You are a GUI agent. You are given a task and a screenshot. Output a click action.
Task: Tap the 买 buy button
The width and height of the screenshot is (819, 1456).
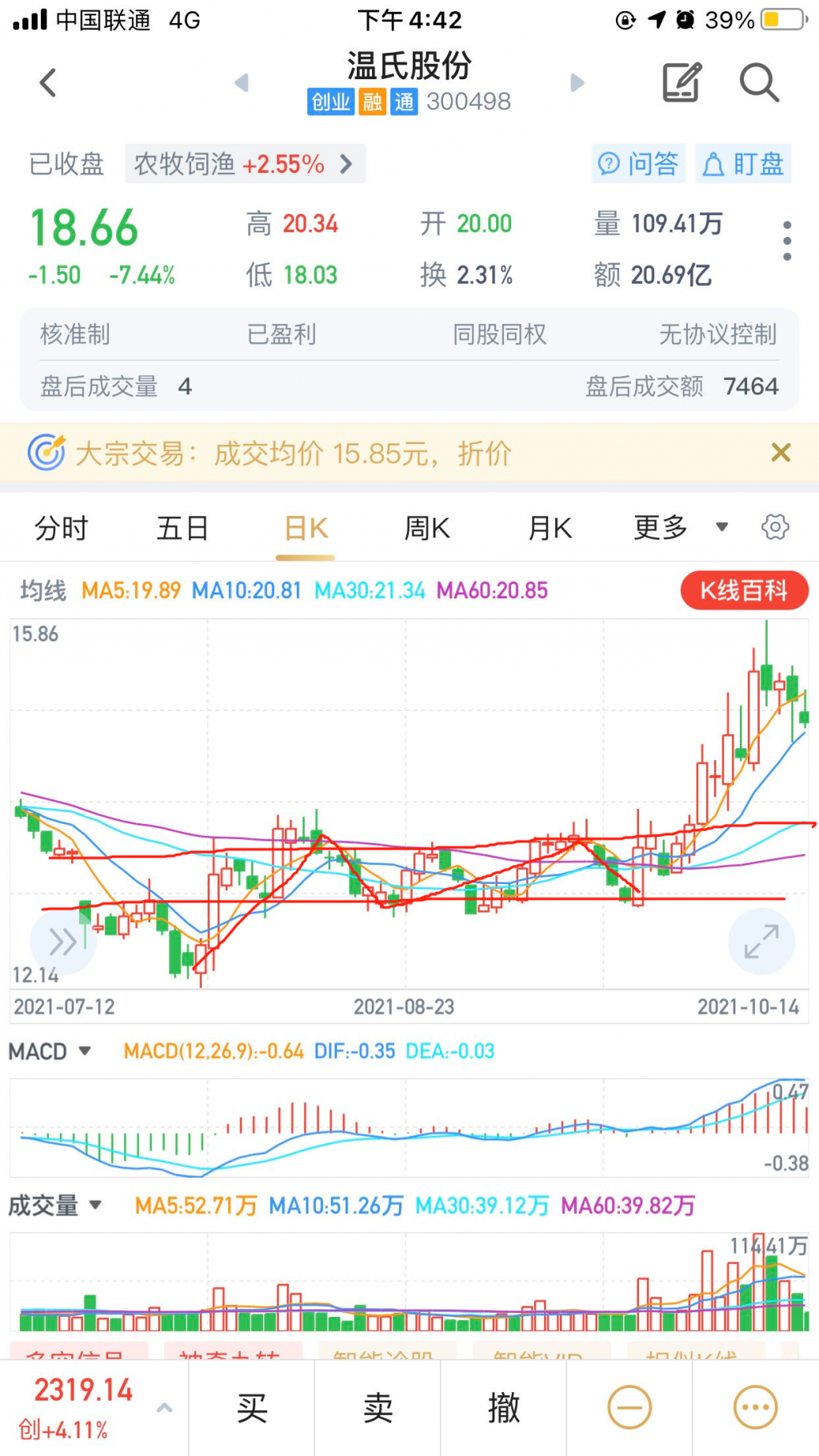click(x=252, y=1408)
